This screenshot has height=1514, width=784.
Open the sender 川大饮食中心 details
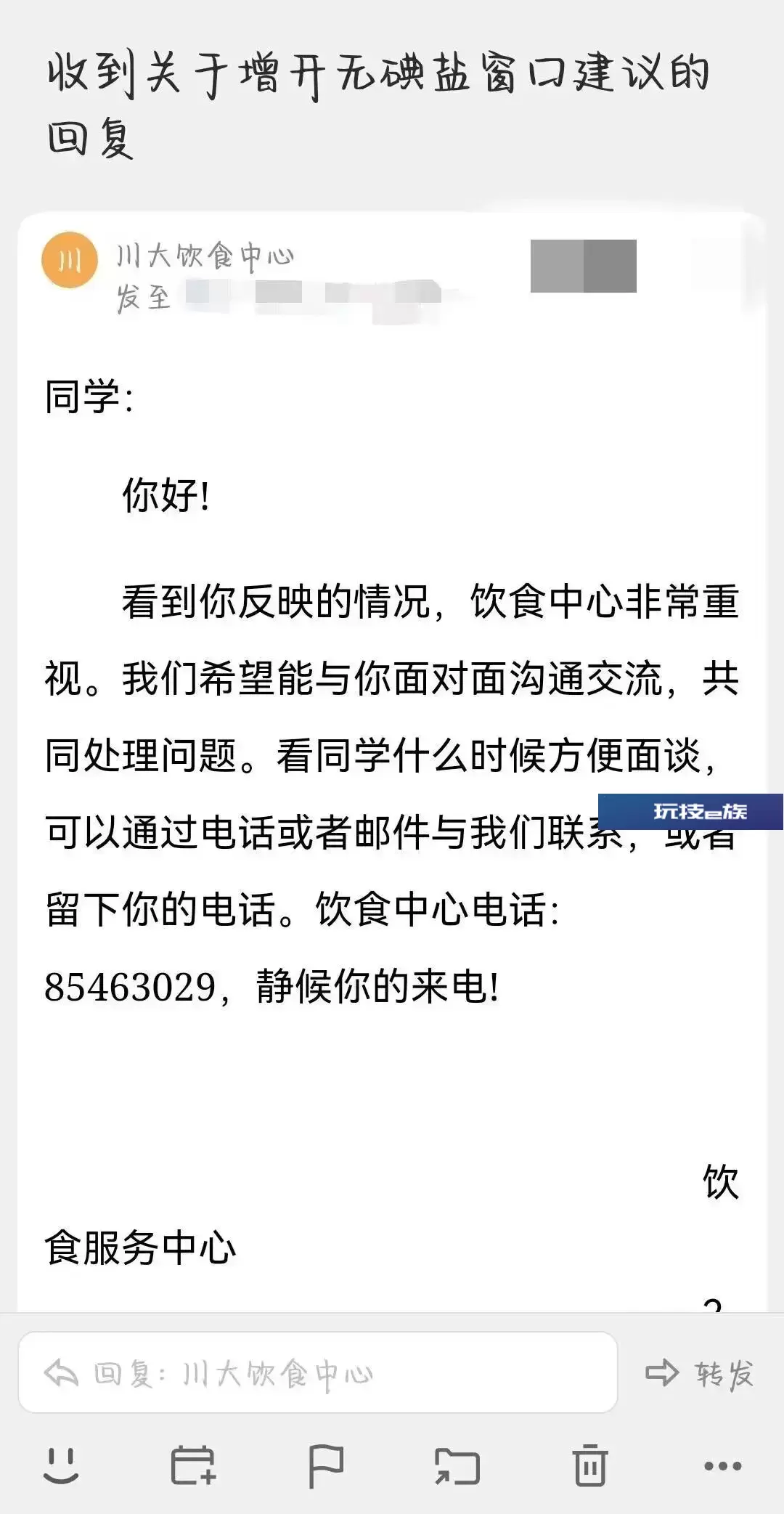coord(205,256)
